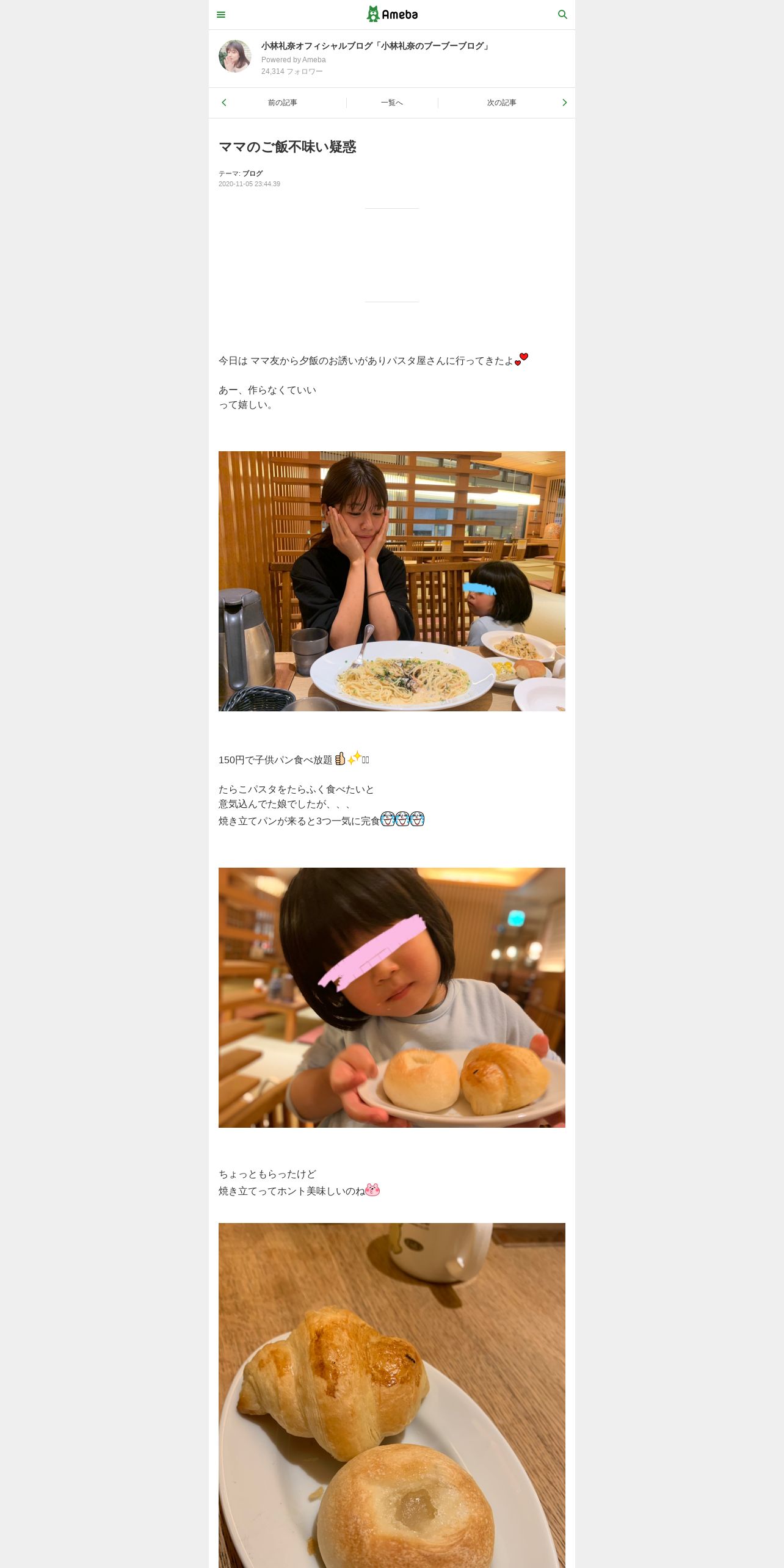Select the ブログ theme link

click(x=253, y=173)
